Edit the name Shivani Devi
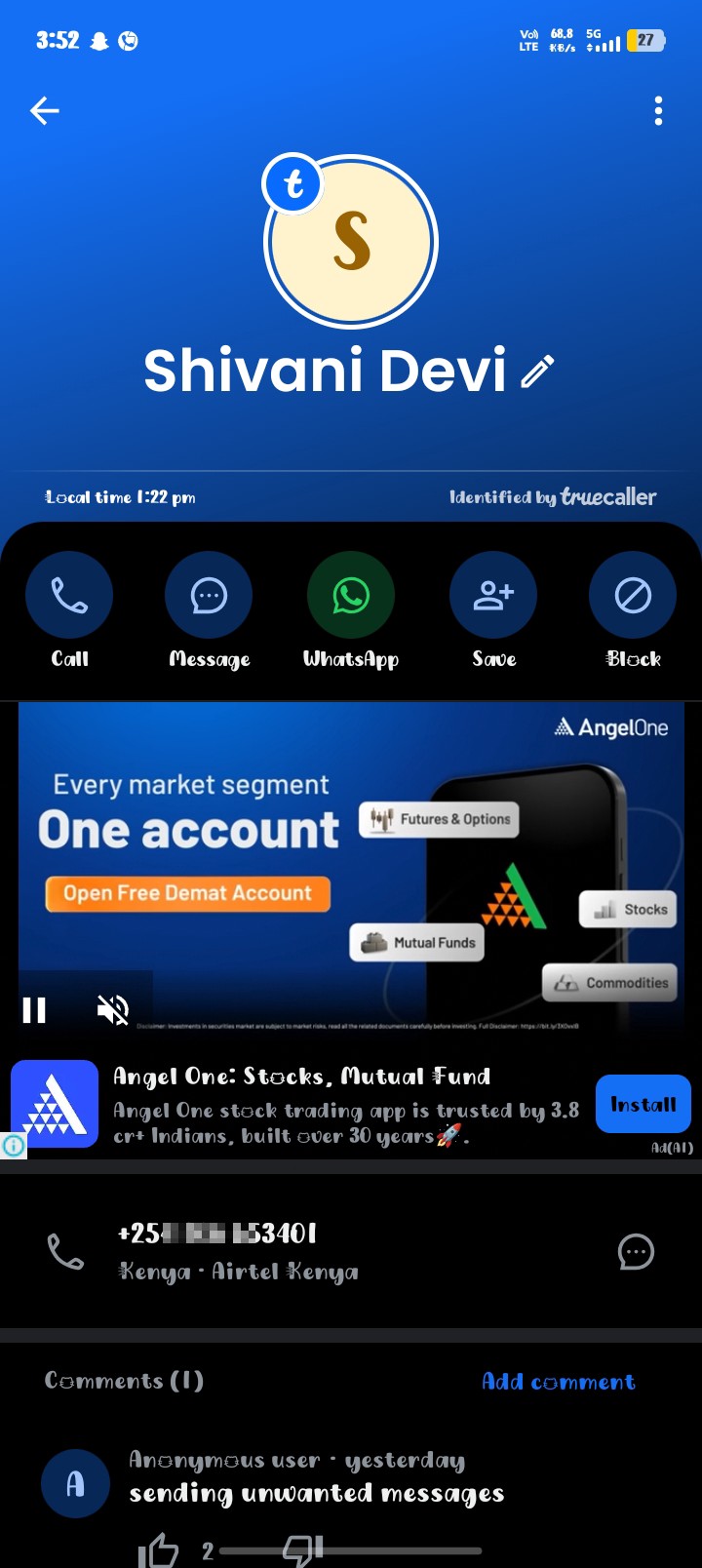702x1568 pixels. coord(537,372)
